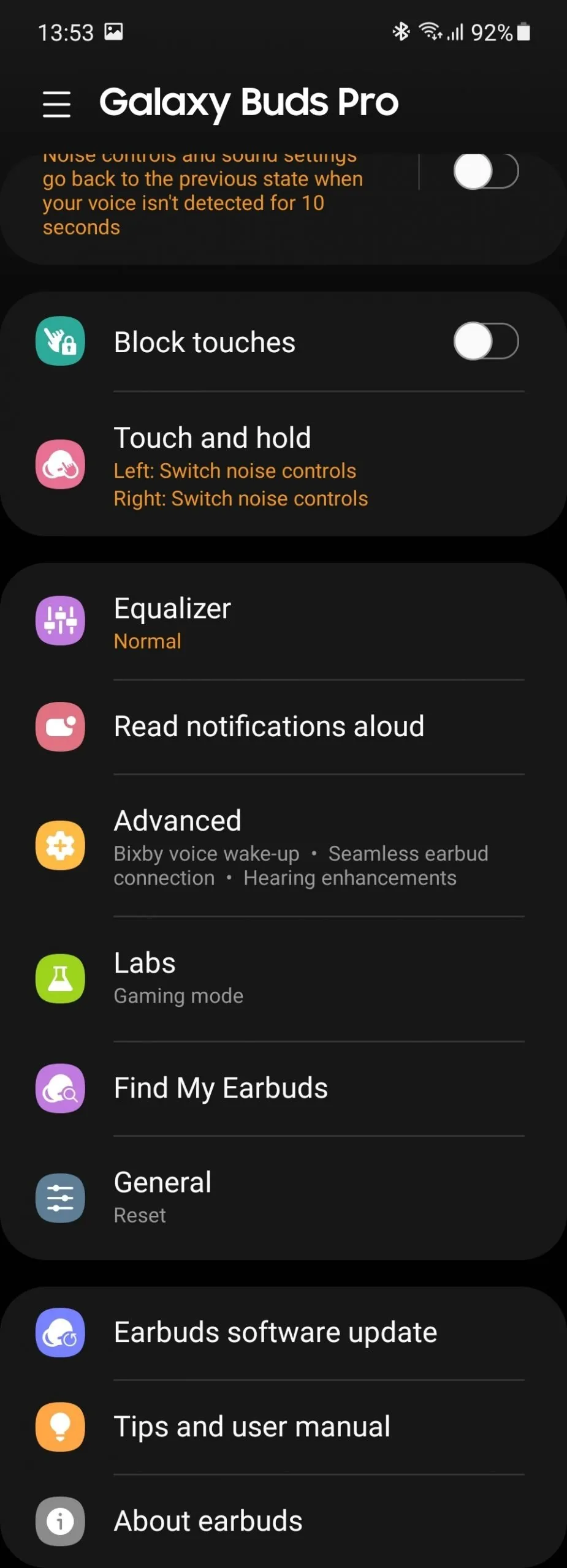Image resolution: width=567 pixels, height=1568 pixels.
Task: Toggle the voice detect switch
Action: pos(485,172)
